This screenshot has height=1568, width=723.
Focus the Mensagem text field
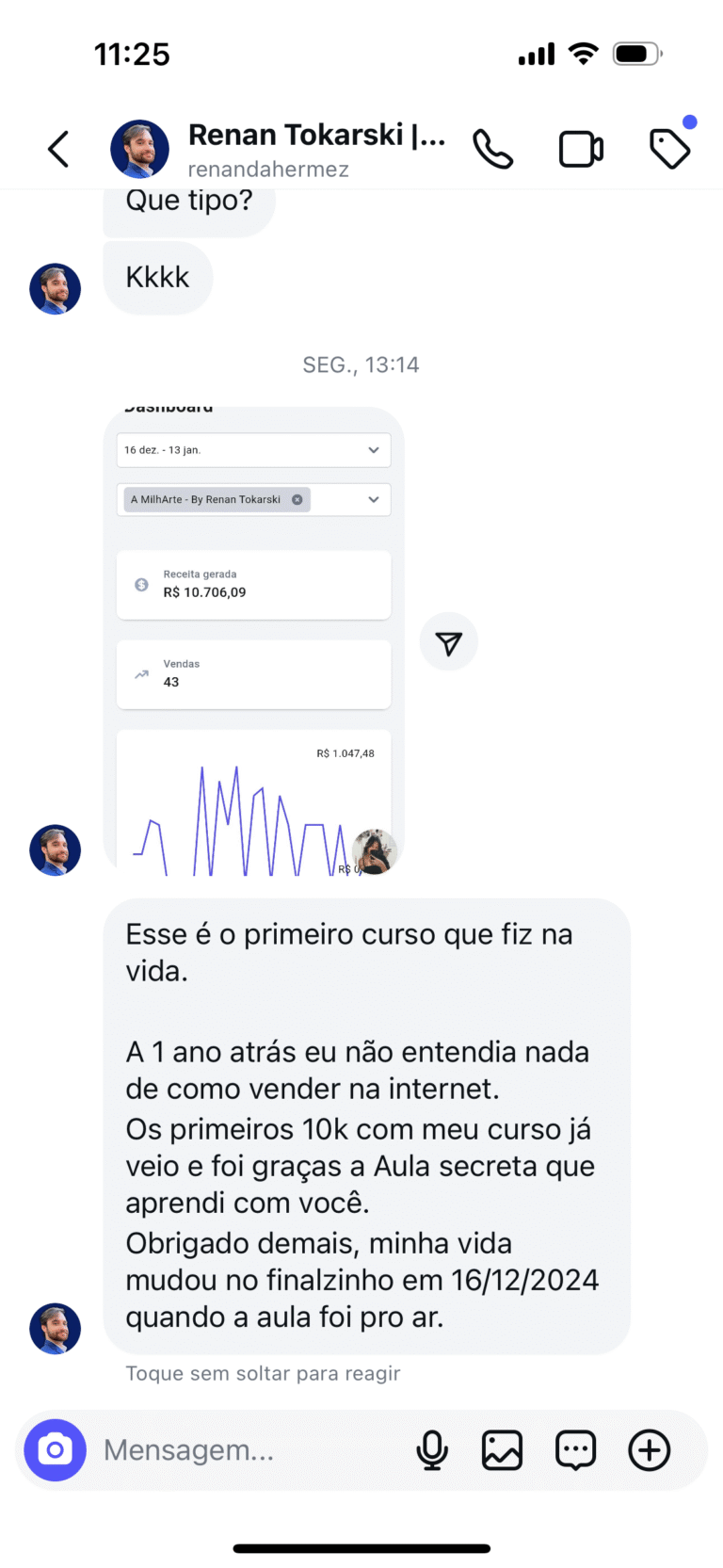[245, 1450]
